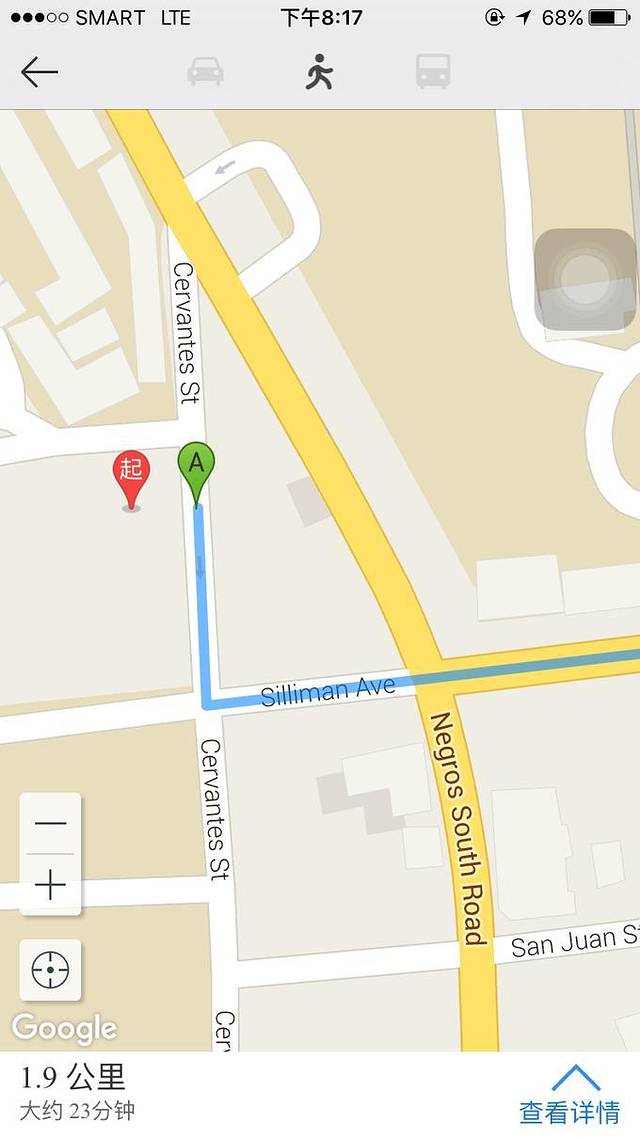Tap the green A waypoint marker
The image size is (640, 1137).
tap(196, 468)
